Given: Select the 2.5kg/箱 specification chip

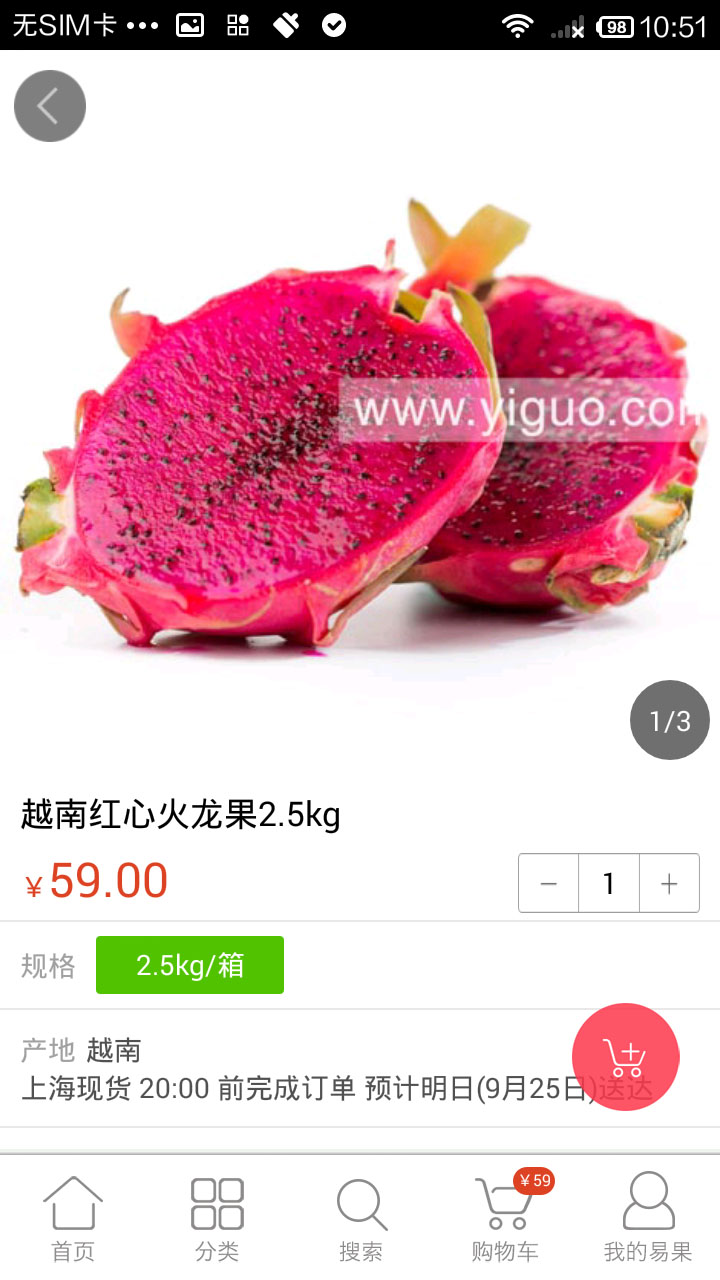Looking at the screenshot, I should point(190,965).
